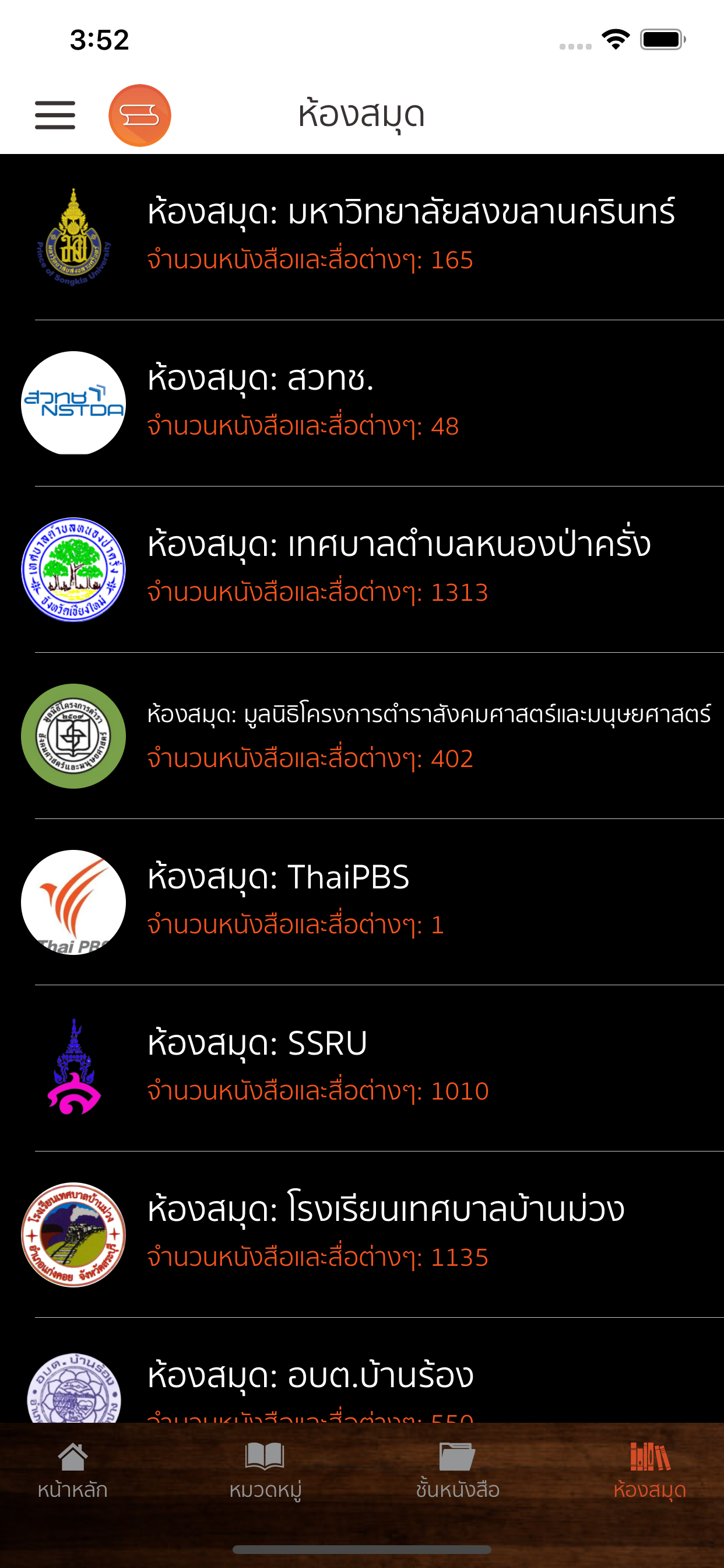The image size is (724, 1568).
Task: Select library เทศบาลตำบลหนองป่าครั่ง
Action: (362, 569)
